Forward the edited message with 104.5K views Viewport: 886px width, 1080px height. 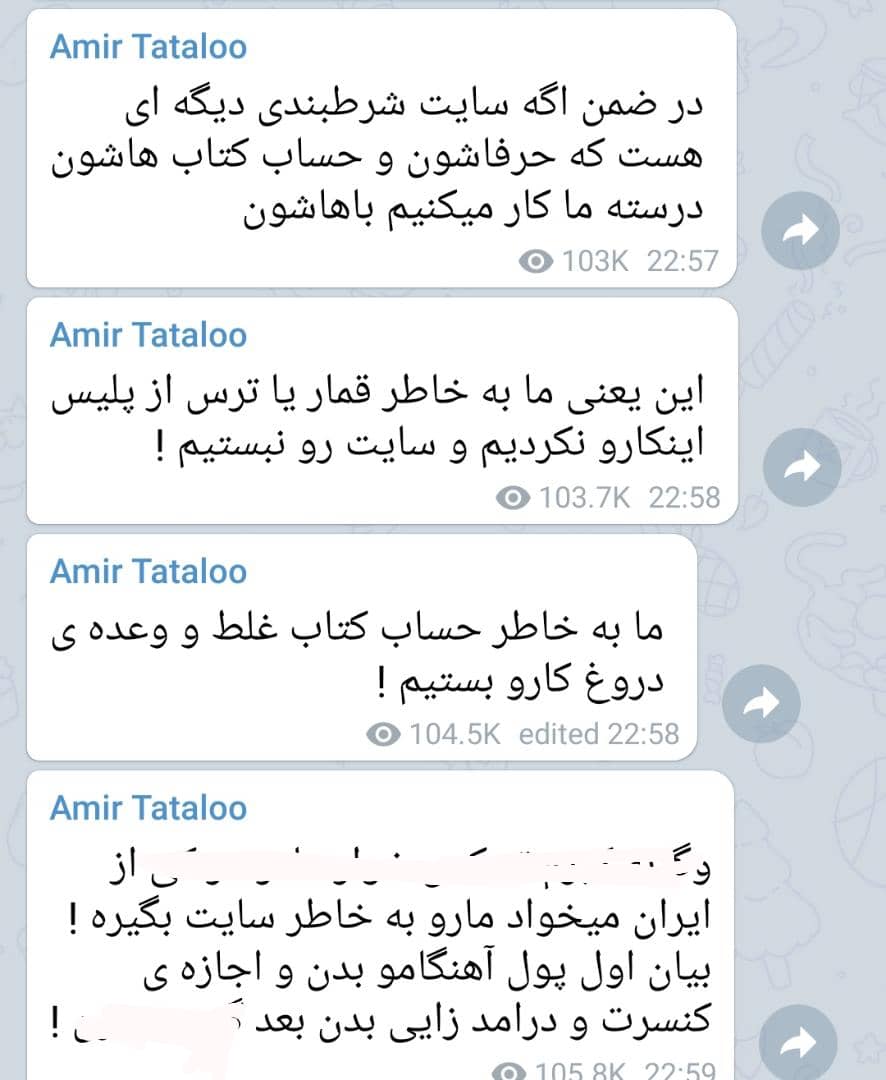tap(760, 703)
